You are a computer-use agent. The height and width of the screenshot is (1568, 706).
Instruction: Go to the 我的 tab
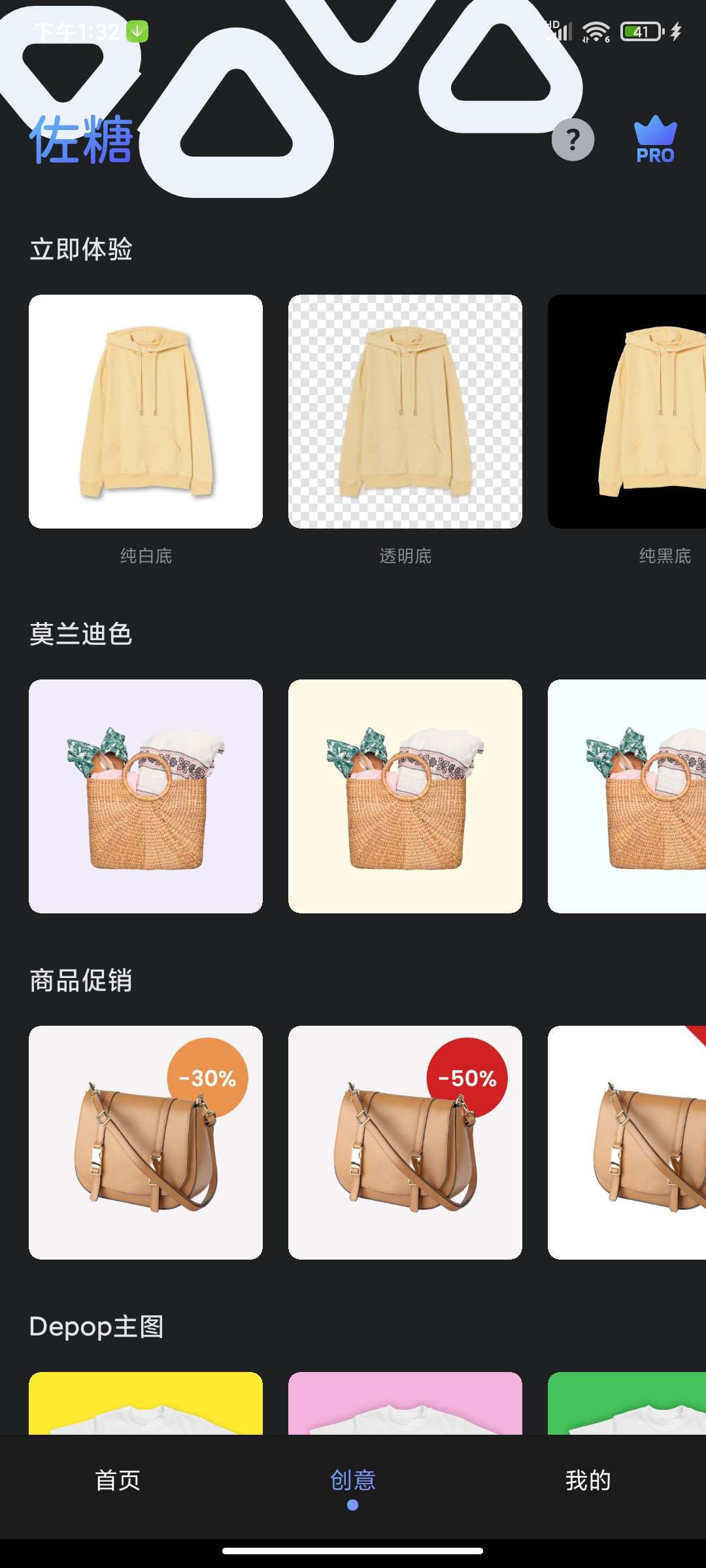tap(588, 1480)
